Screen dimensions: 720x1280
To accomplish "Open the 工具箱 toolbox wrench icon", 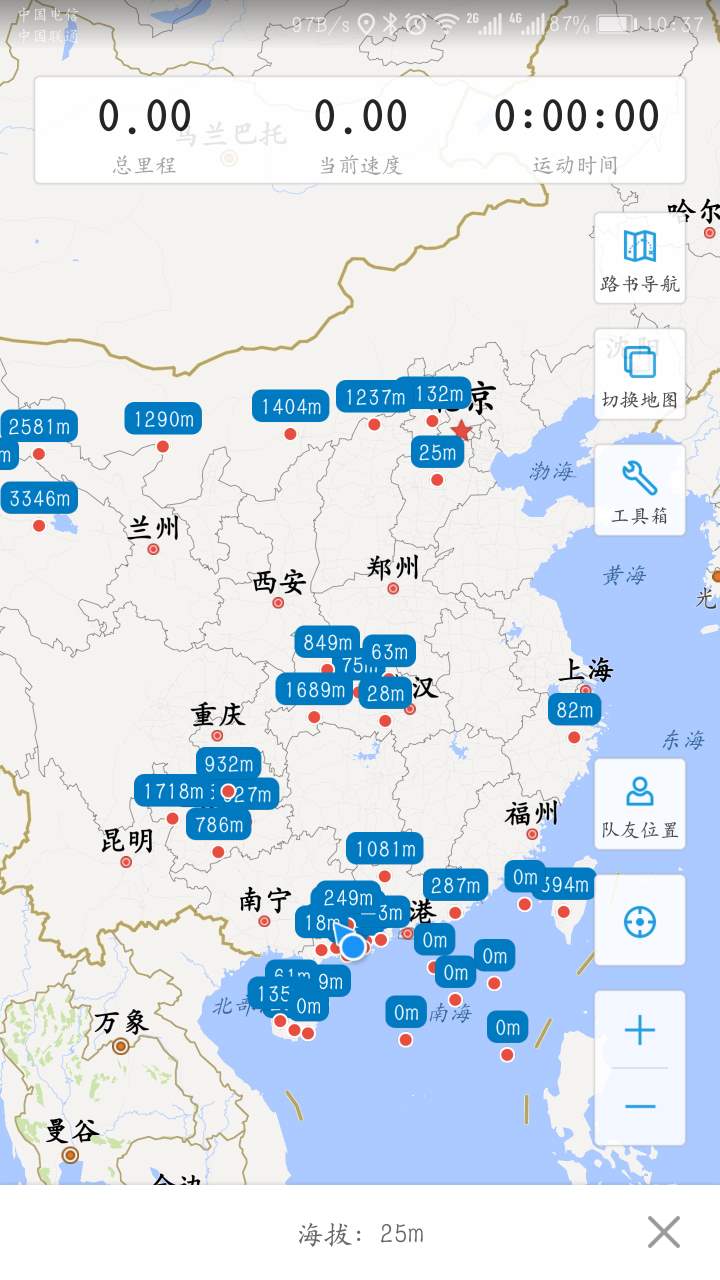I will (640, 490).
